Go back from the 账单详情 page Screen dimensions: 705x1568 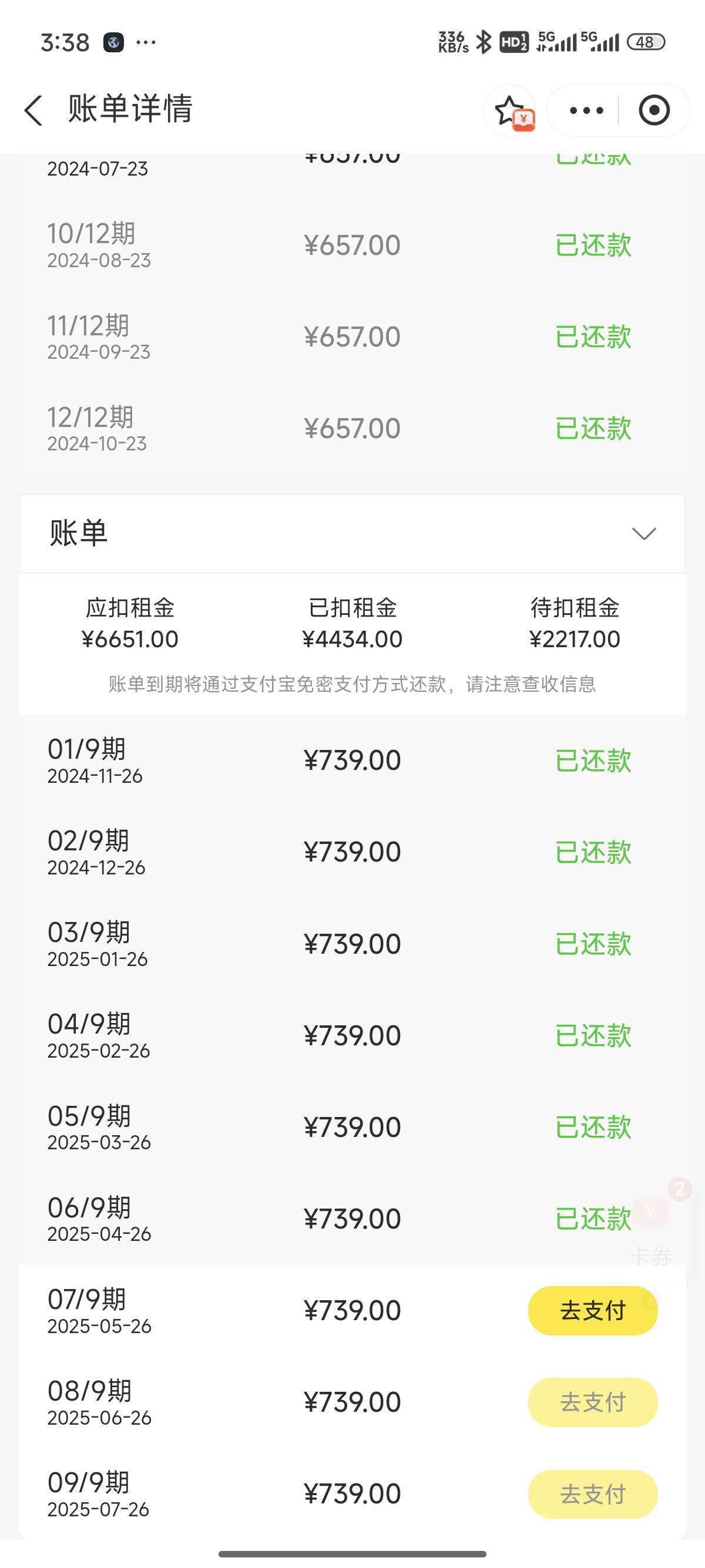pyautogui.click(x=33, y=111)
